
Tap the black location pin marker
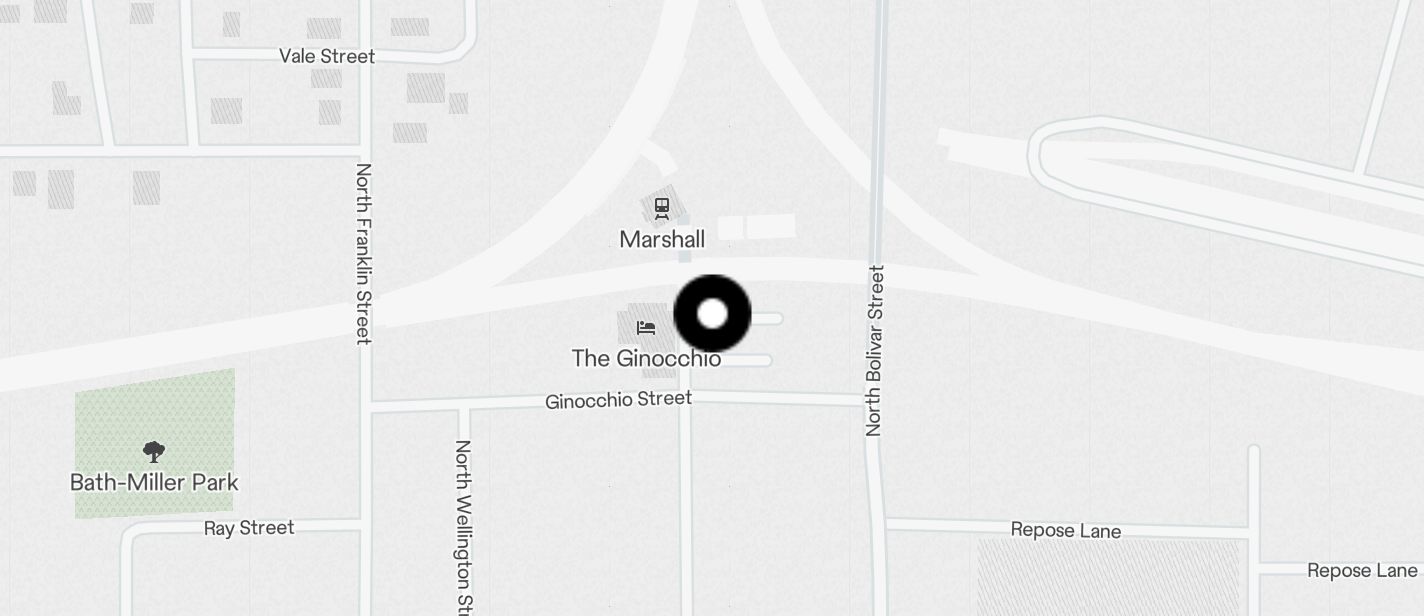[712, 314]
